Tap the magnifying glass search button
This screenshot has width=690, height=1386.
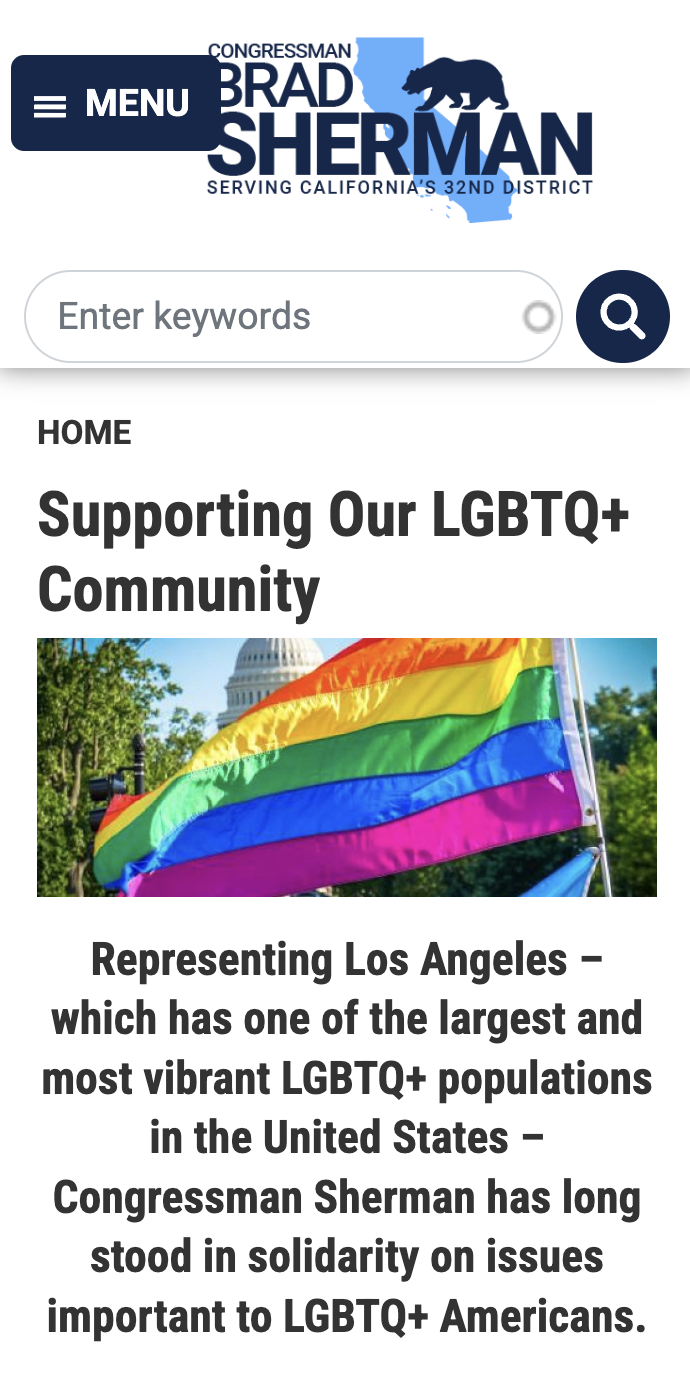tap(622, 316)
